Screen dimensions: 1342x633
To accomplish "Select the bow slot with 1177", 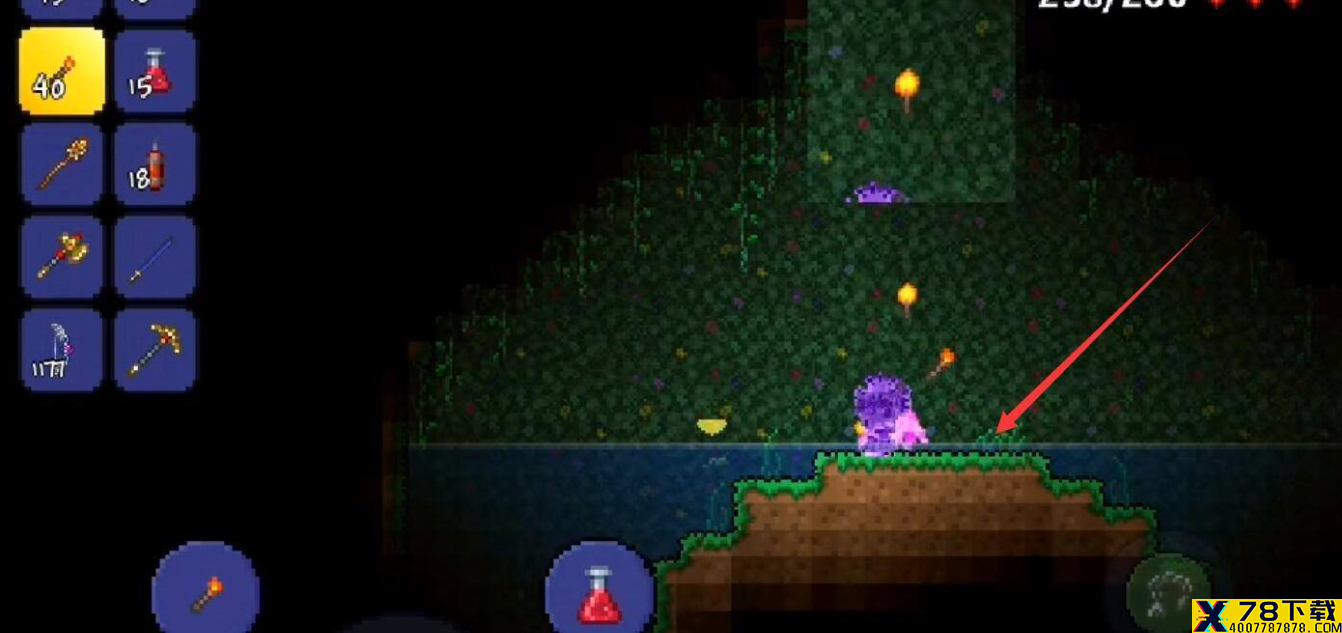I will point(61,349).
